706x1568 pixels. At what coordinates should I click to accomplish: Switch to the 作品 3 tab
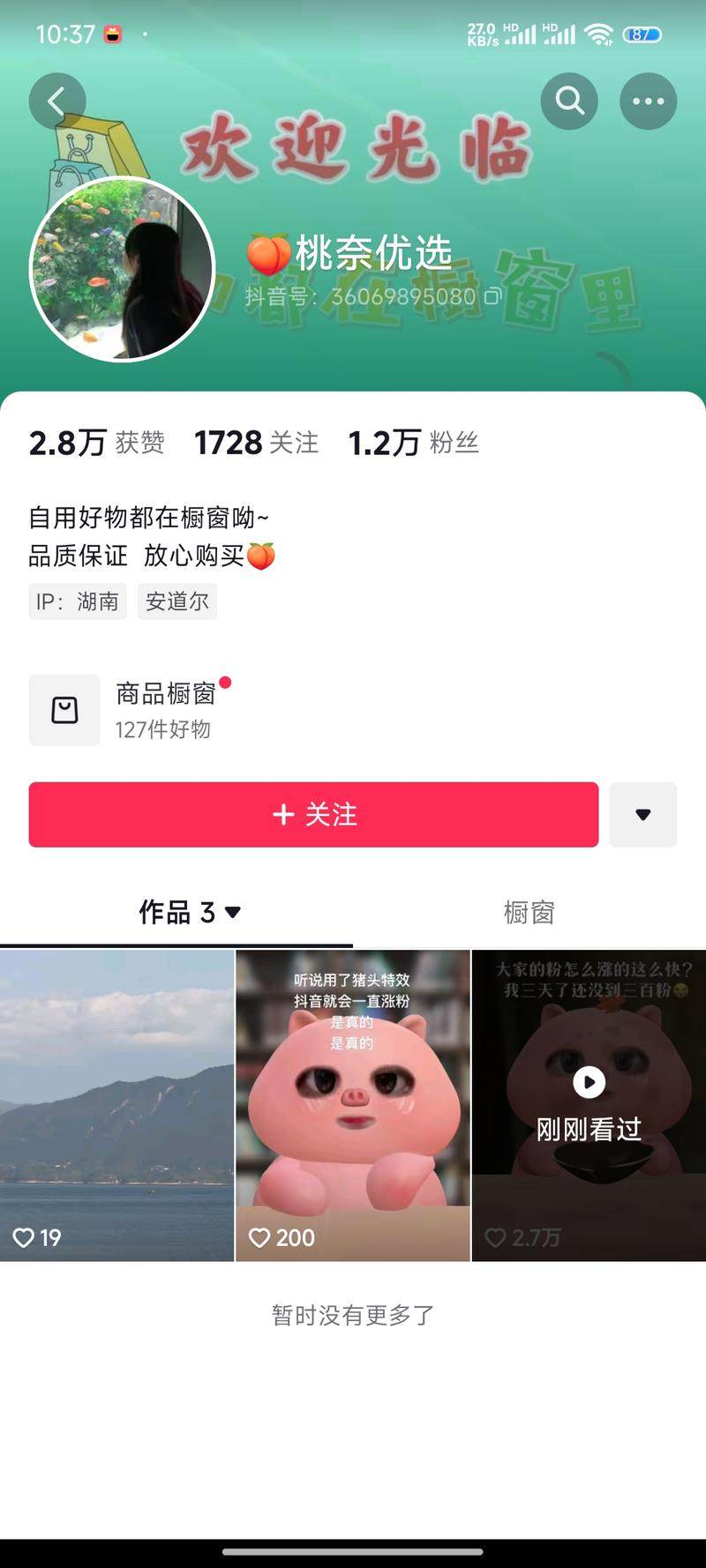(189, 912)
